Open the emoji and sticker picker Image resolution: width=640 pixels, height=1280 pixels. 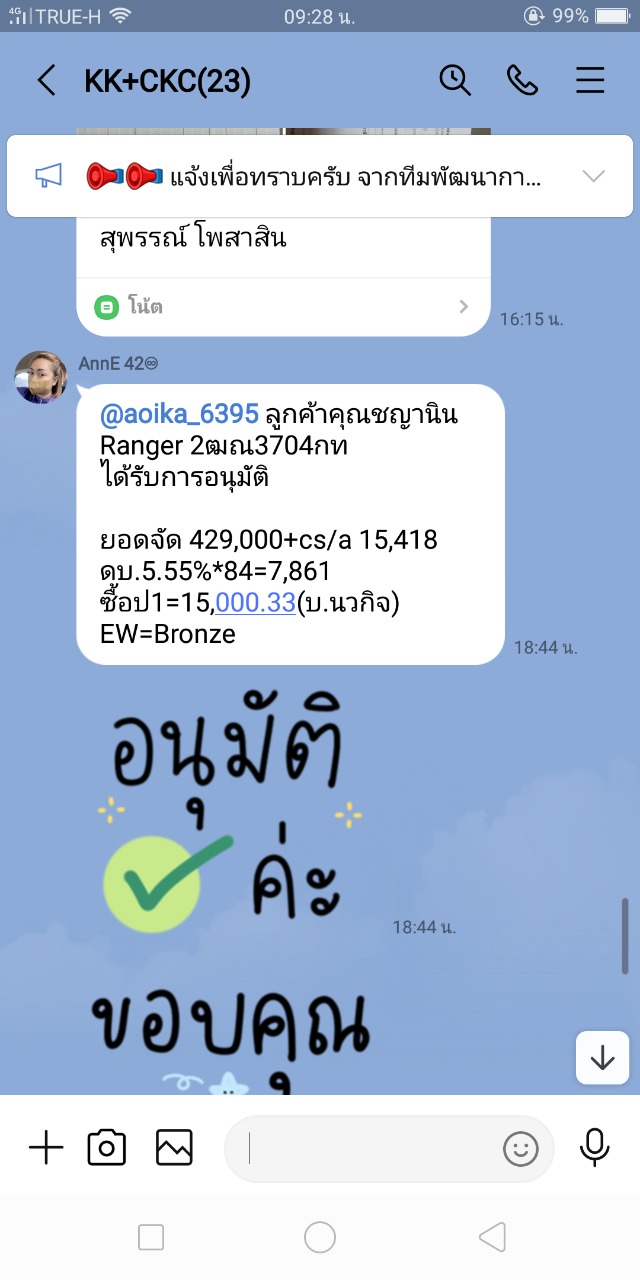tap(520, 1149)
